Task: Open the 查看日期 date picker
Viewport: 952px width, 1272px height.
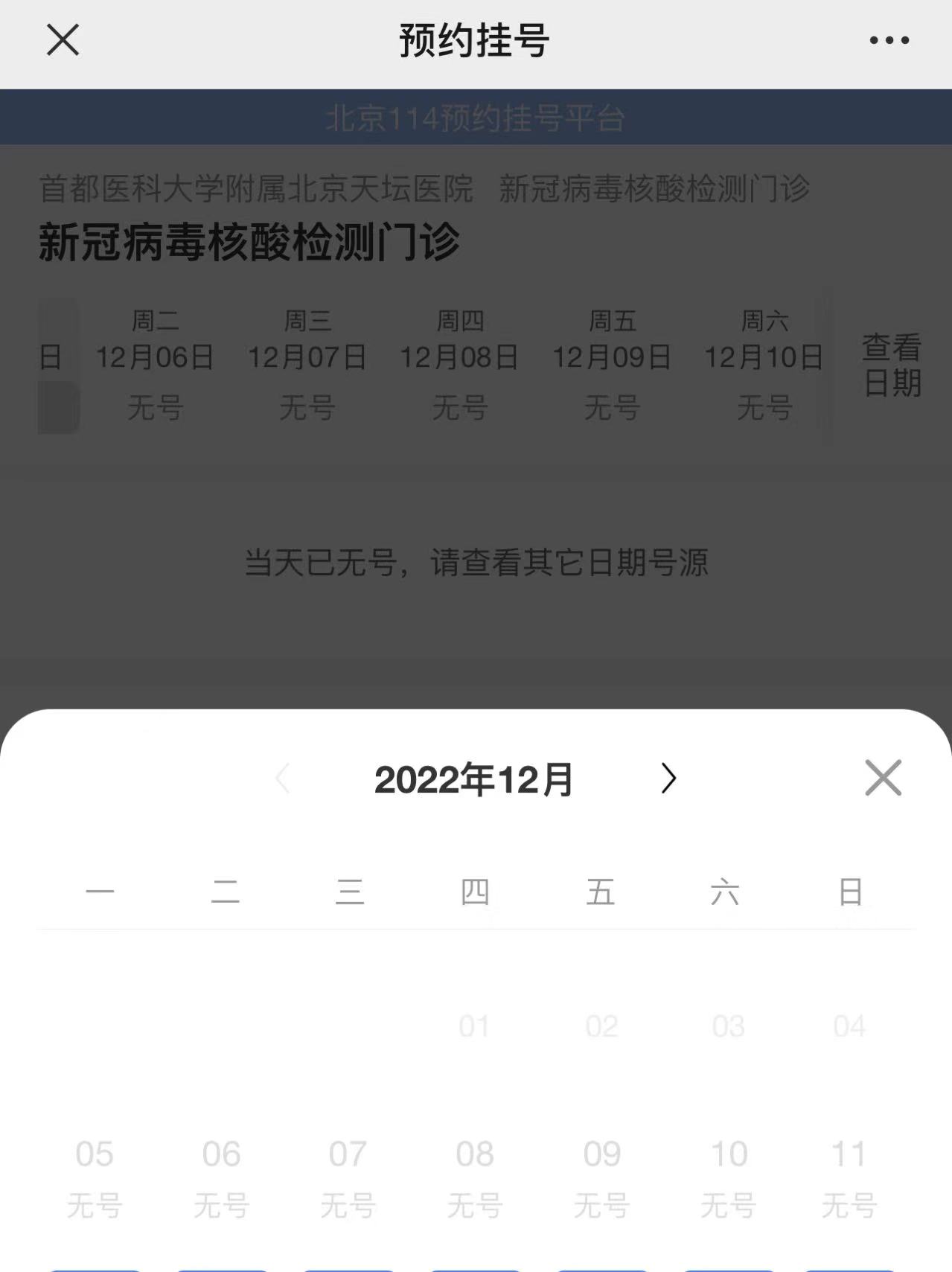Action: pyautogui.click(x=891, y=362)
